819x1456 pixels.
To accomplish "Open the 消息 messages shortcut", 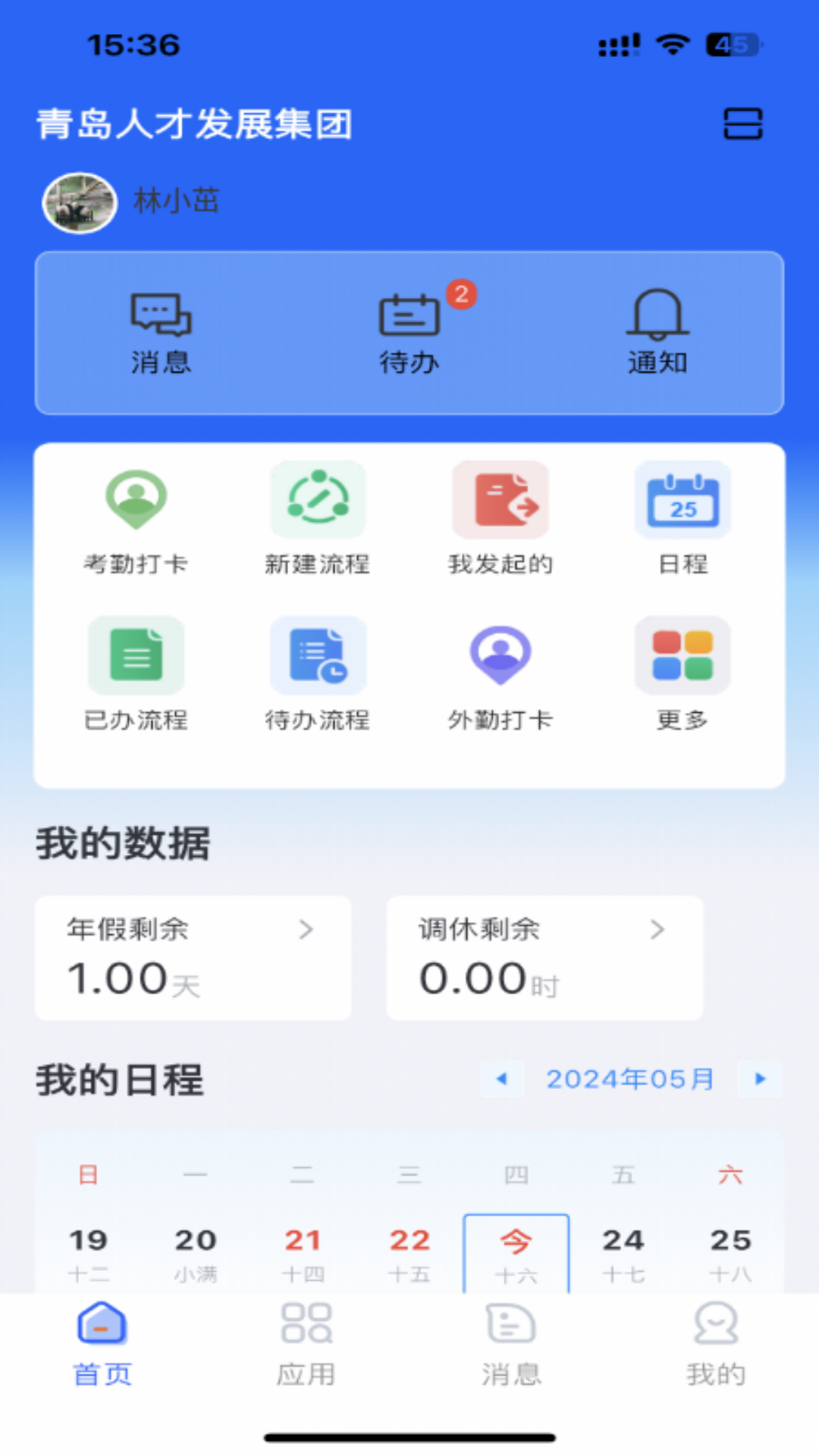I will [x=161, y=330].
